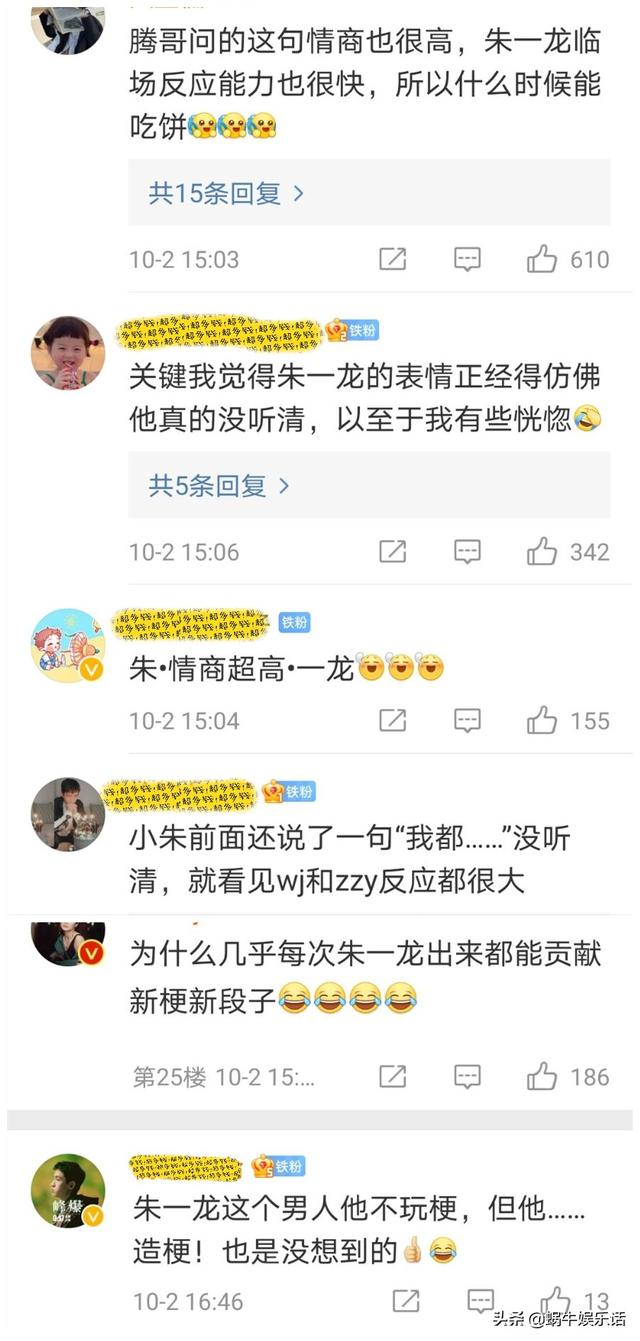Repost the 第25楼 comment
The height and width of the screenshot is (1341, 640).
coord(393,1076)
